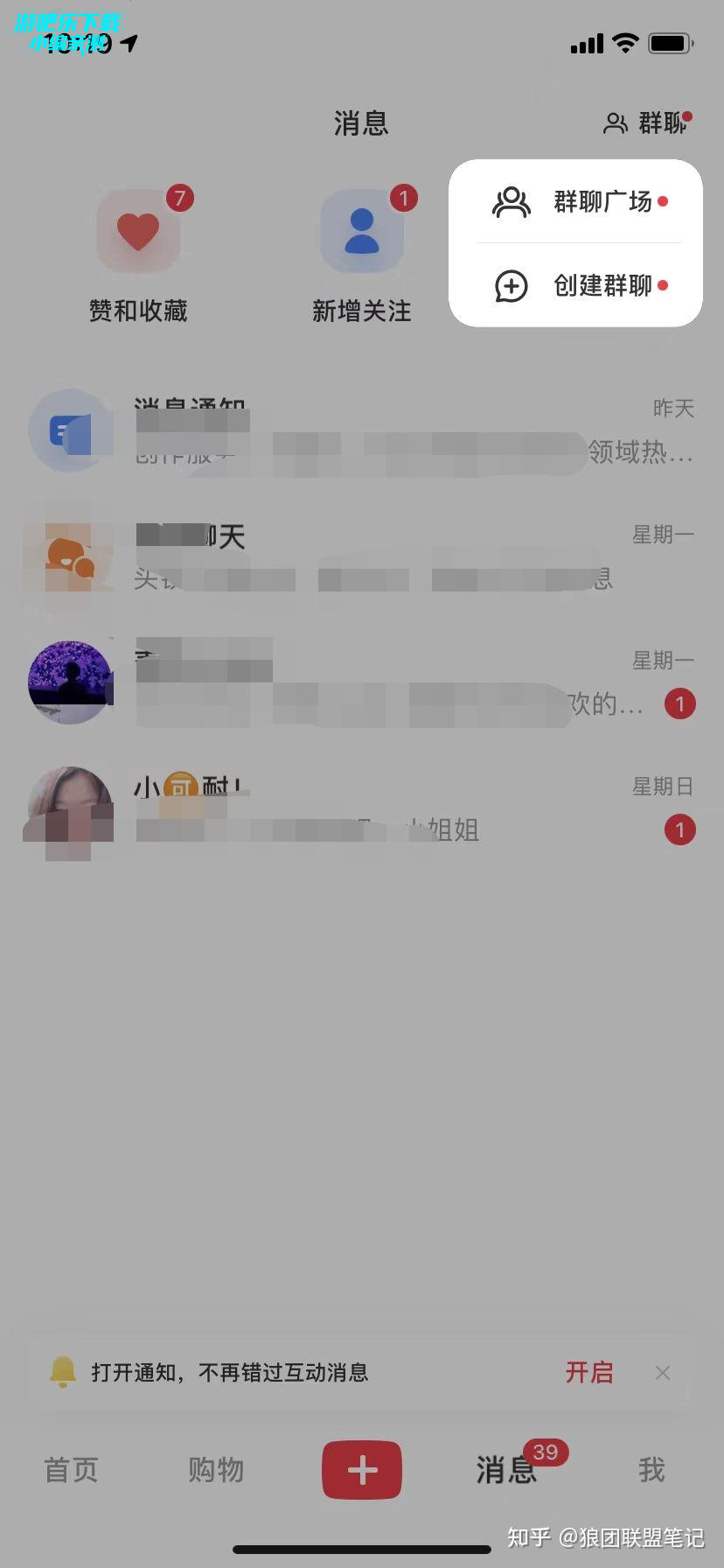Open 新增关注 new followers
The image size is (724, 1568).
(361, 254)
